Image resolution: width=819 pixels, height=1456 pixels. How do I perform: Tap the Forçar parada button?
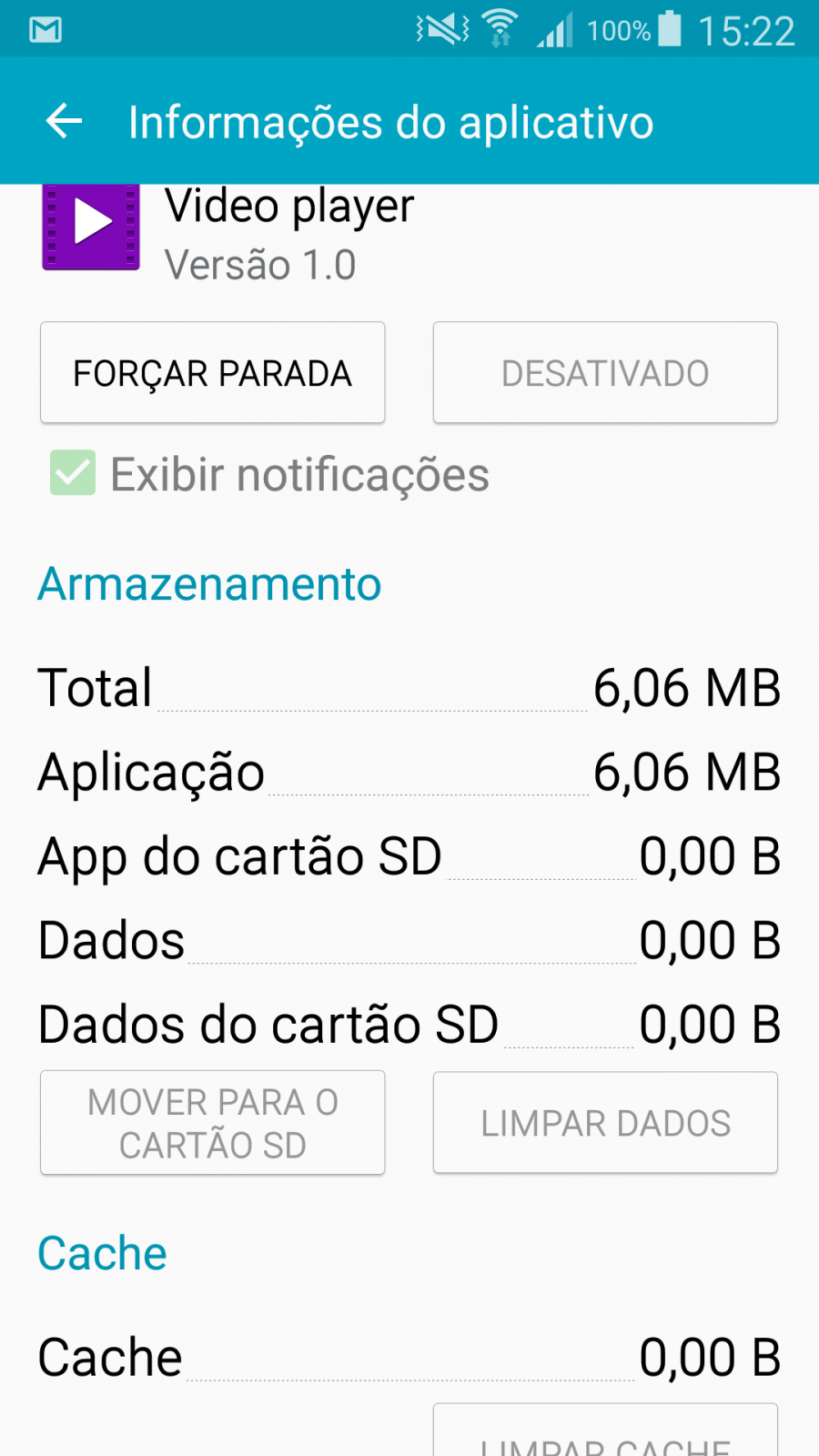point(212,372)
